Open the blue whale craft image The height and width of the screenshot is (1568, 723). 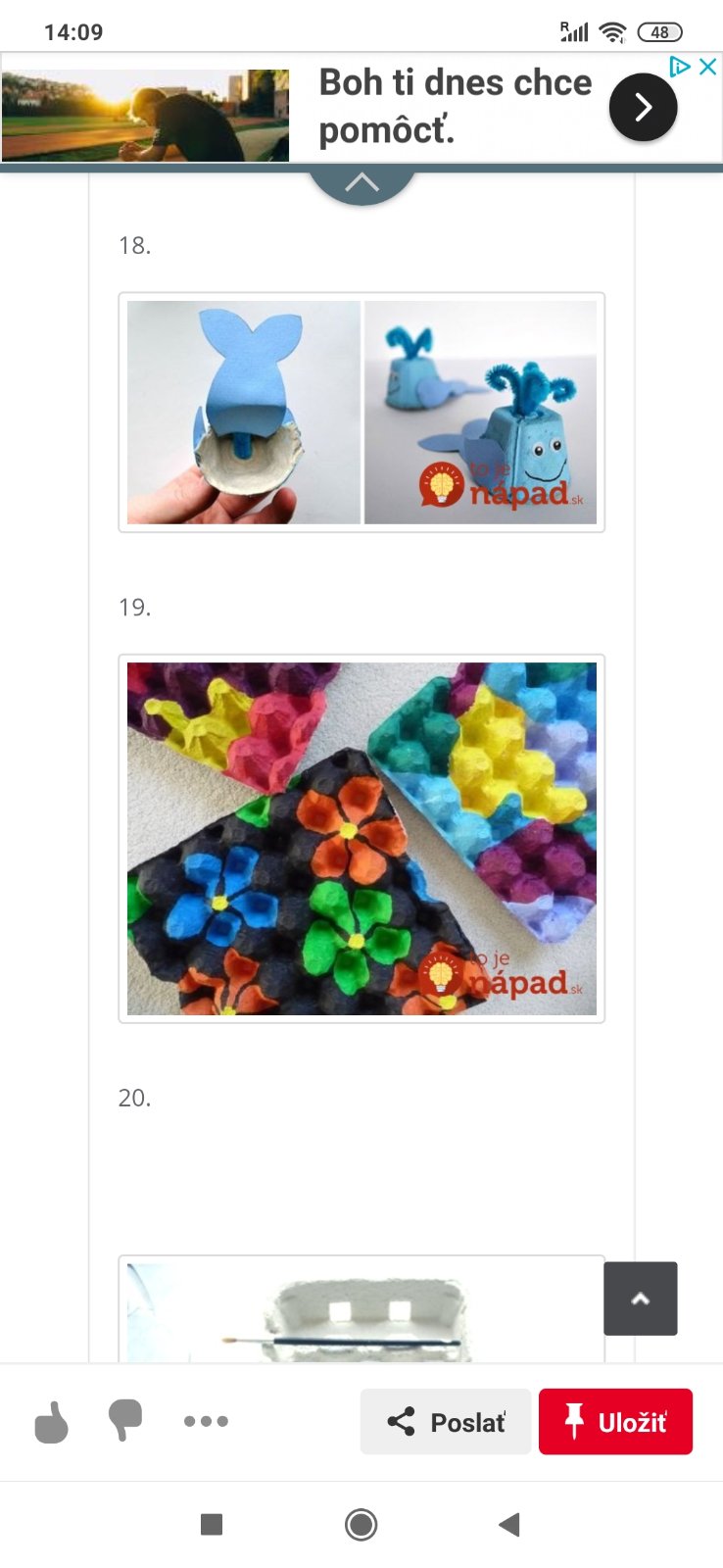point(361,413)
